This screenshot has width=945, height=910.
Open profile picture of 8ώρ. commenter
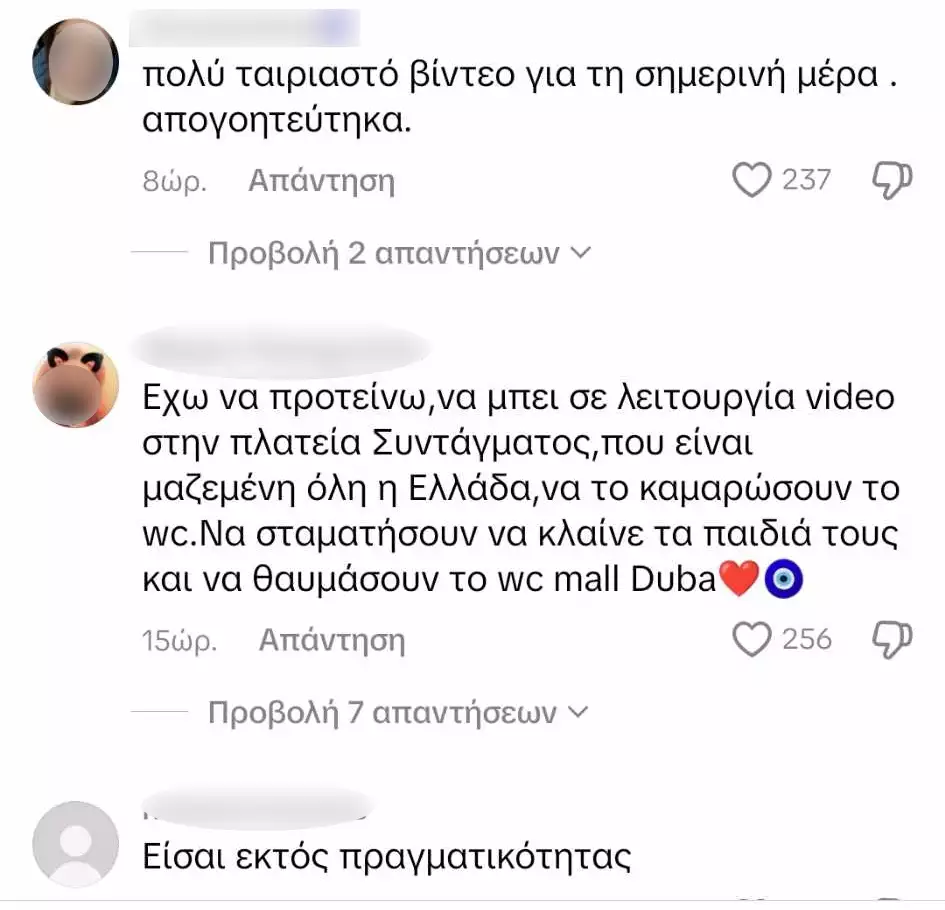click(x=76, y=62)
